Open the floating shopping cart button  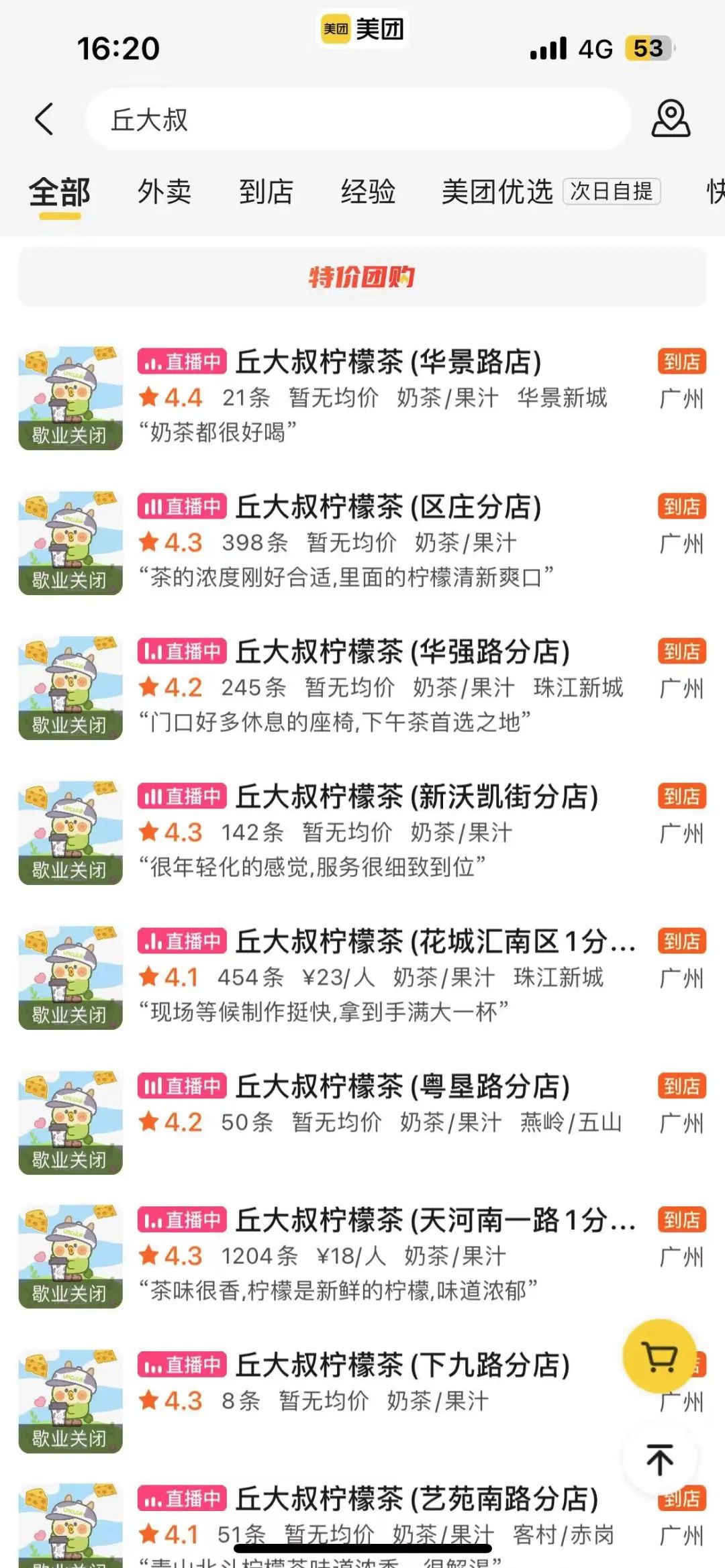click(x=660, y=1357)
